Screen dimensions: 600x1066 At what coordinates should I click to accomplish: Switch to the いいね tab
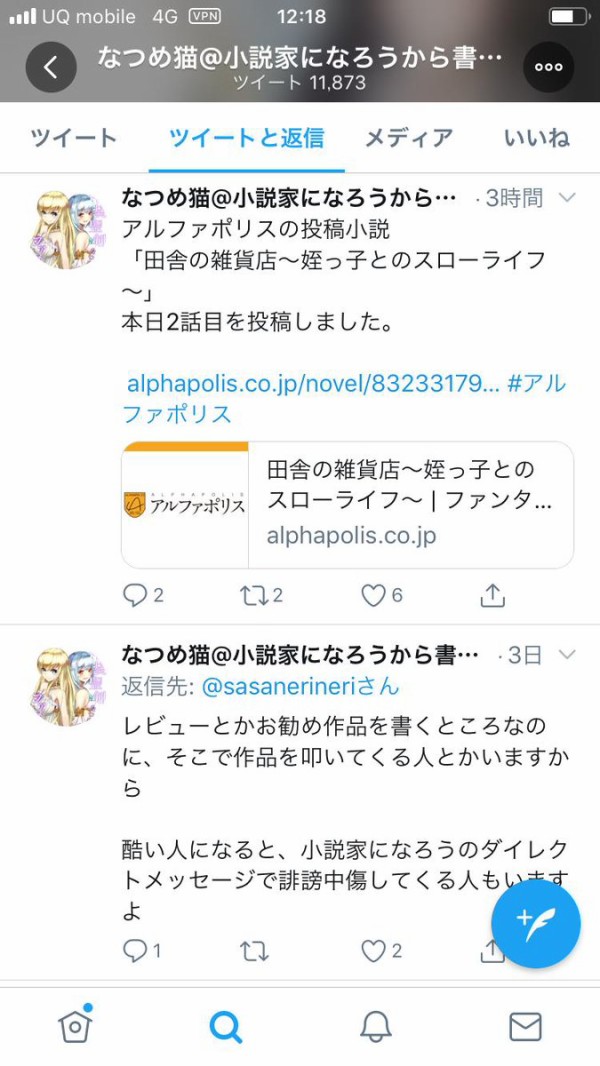pyautogui.click(x=537, y=138)
